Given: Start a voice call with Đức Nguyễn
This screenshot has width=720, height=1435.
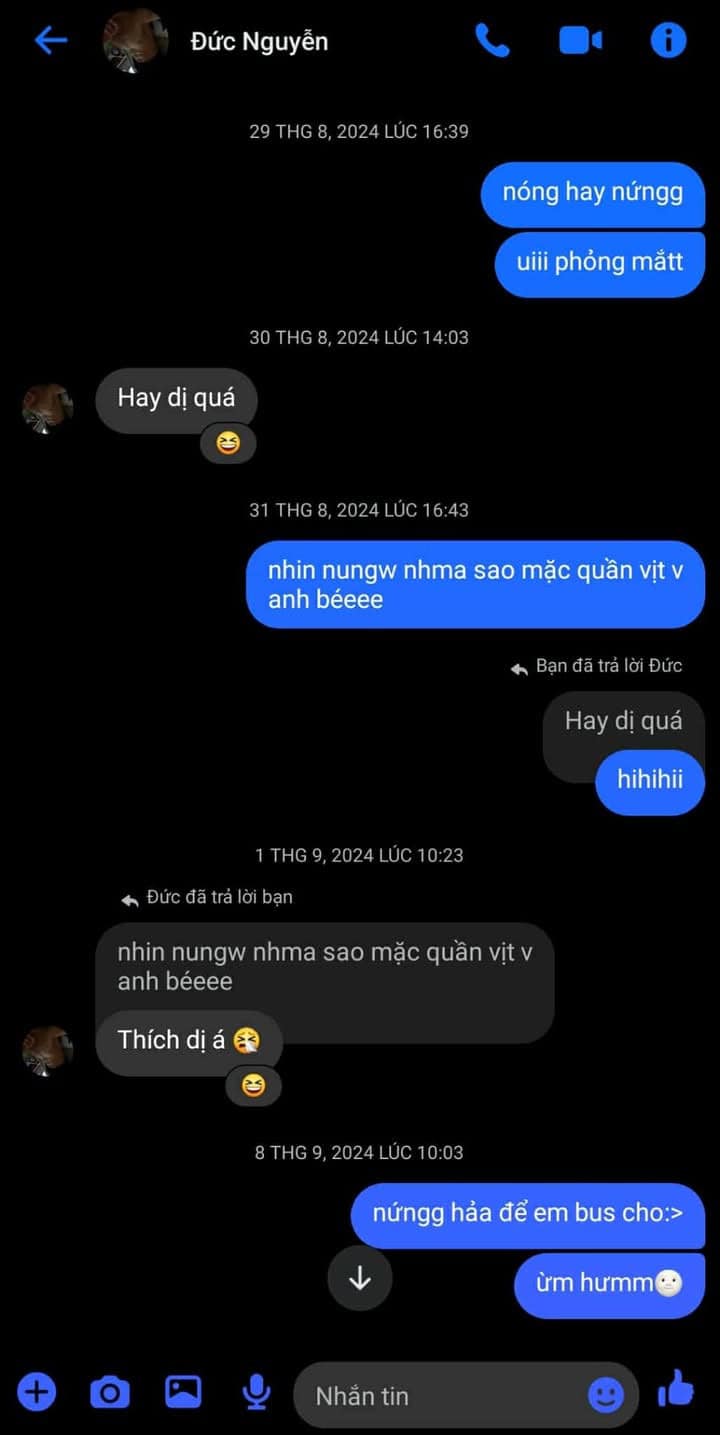Looking at the screenshot, I should pos(492,41).
